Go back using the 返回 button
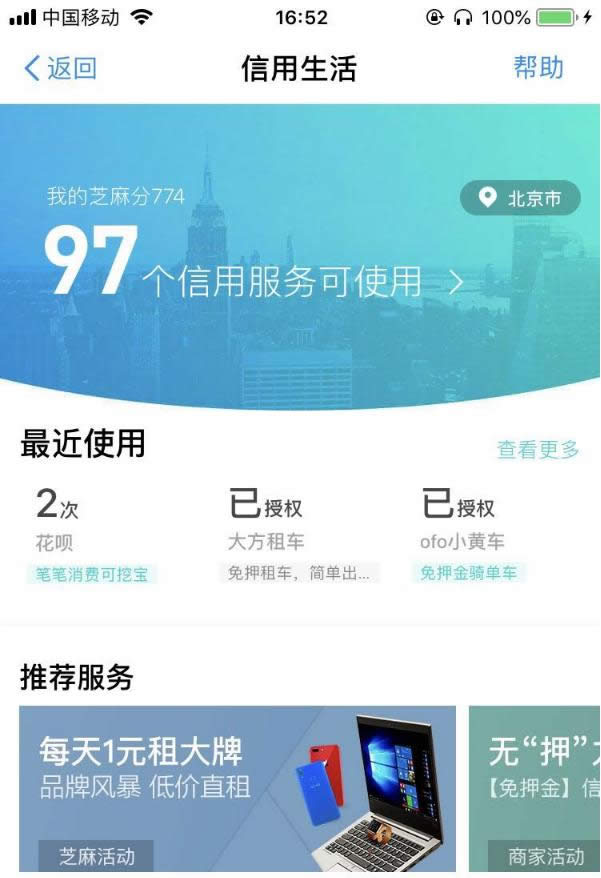 [x=60, y=68]
